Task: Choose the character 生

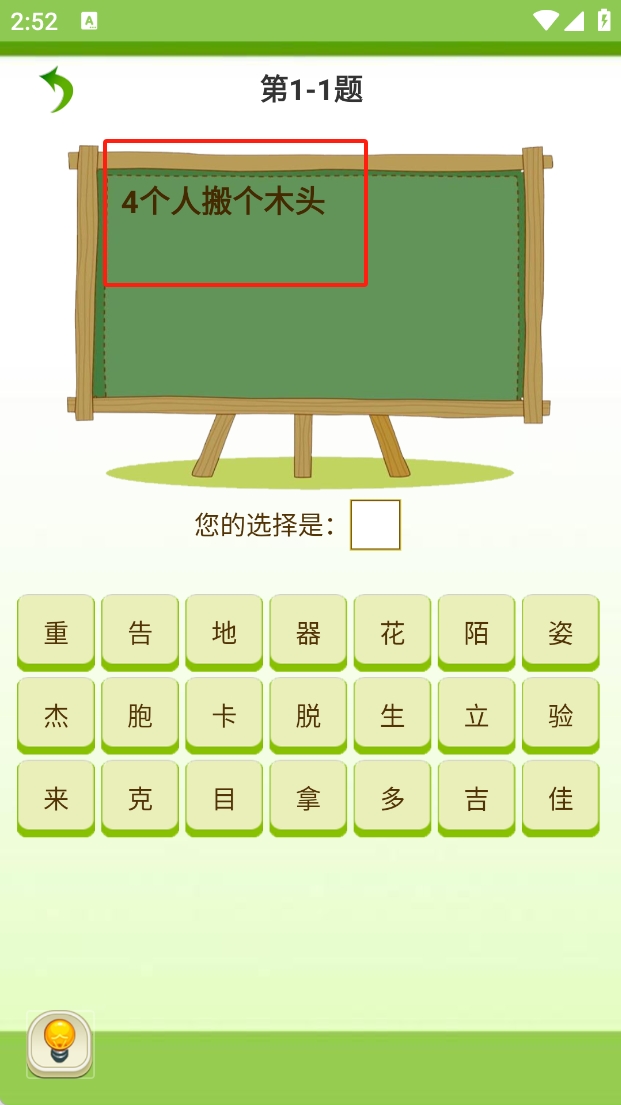Action: pyautogui.click(x=392, y=715)
